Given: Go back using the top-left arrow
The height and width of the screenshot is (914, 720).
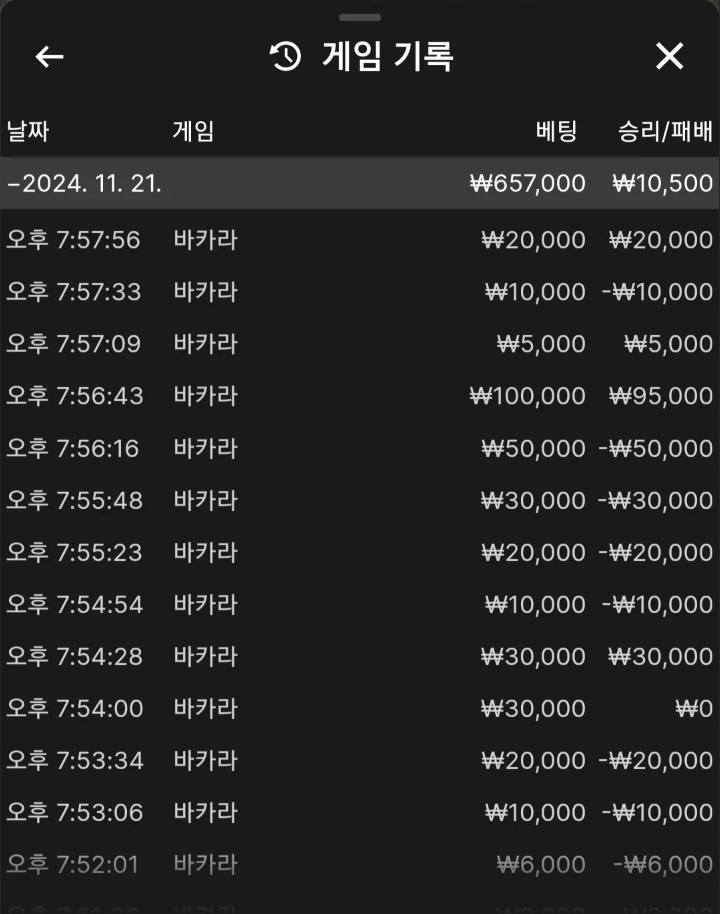Looking at the screenshot, I should coord(49,57).
